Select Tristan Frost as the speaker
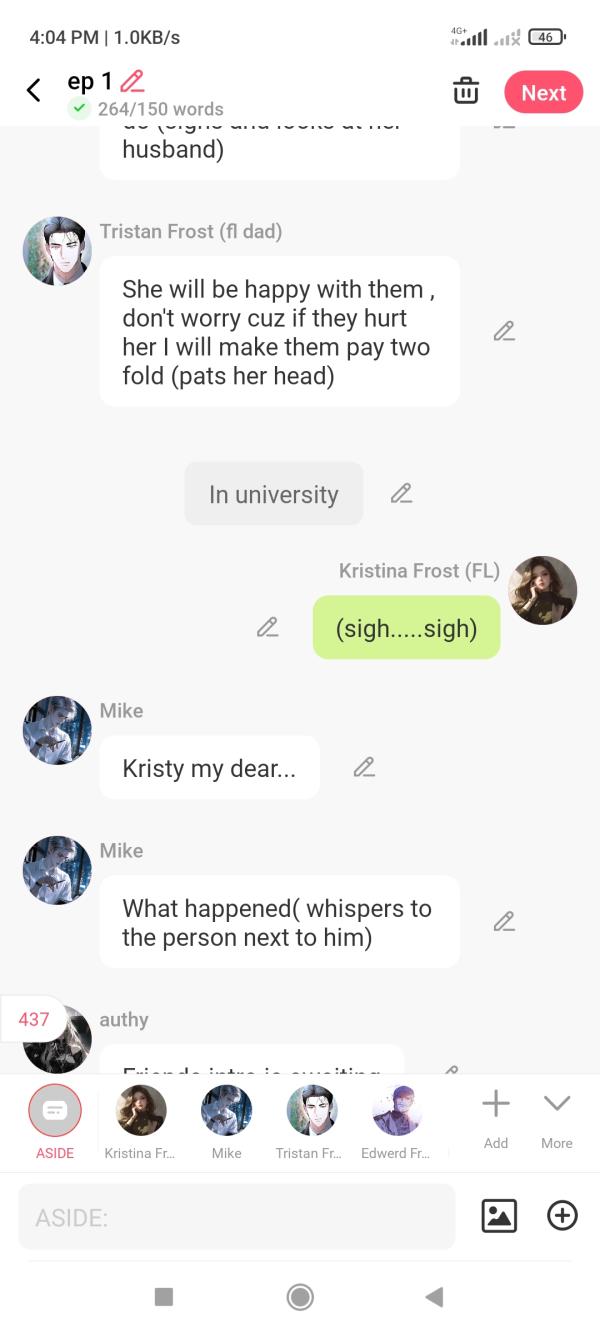 pos(311,1120)
